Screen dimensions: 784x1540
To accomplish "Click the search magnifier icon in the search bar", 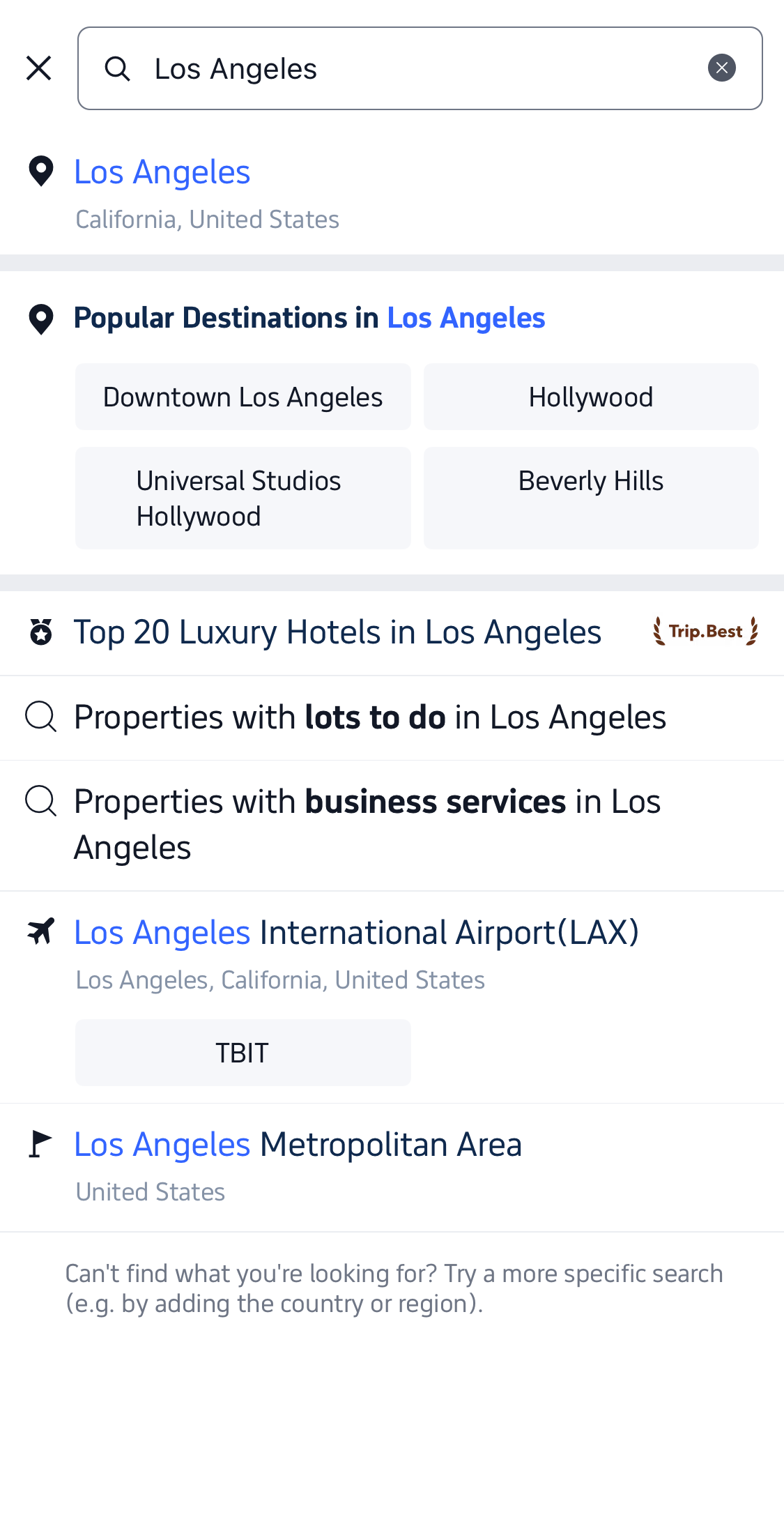I will pyautogui.click(x=118, y=68).
